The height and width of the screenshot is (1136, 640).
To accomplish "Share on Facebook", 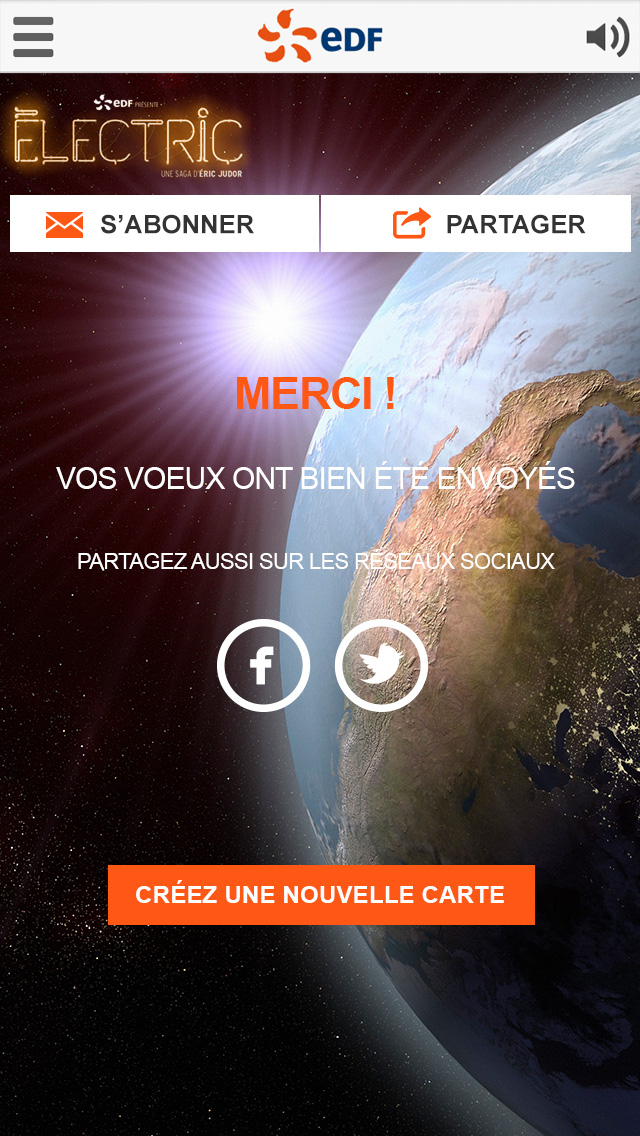I will [263, 665].
